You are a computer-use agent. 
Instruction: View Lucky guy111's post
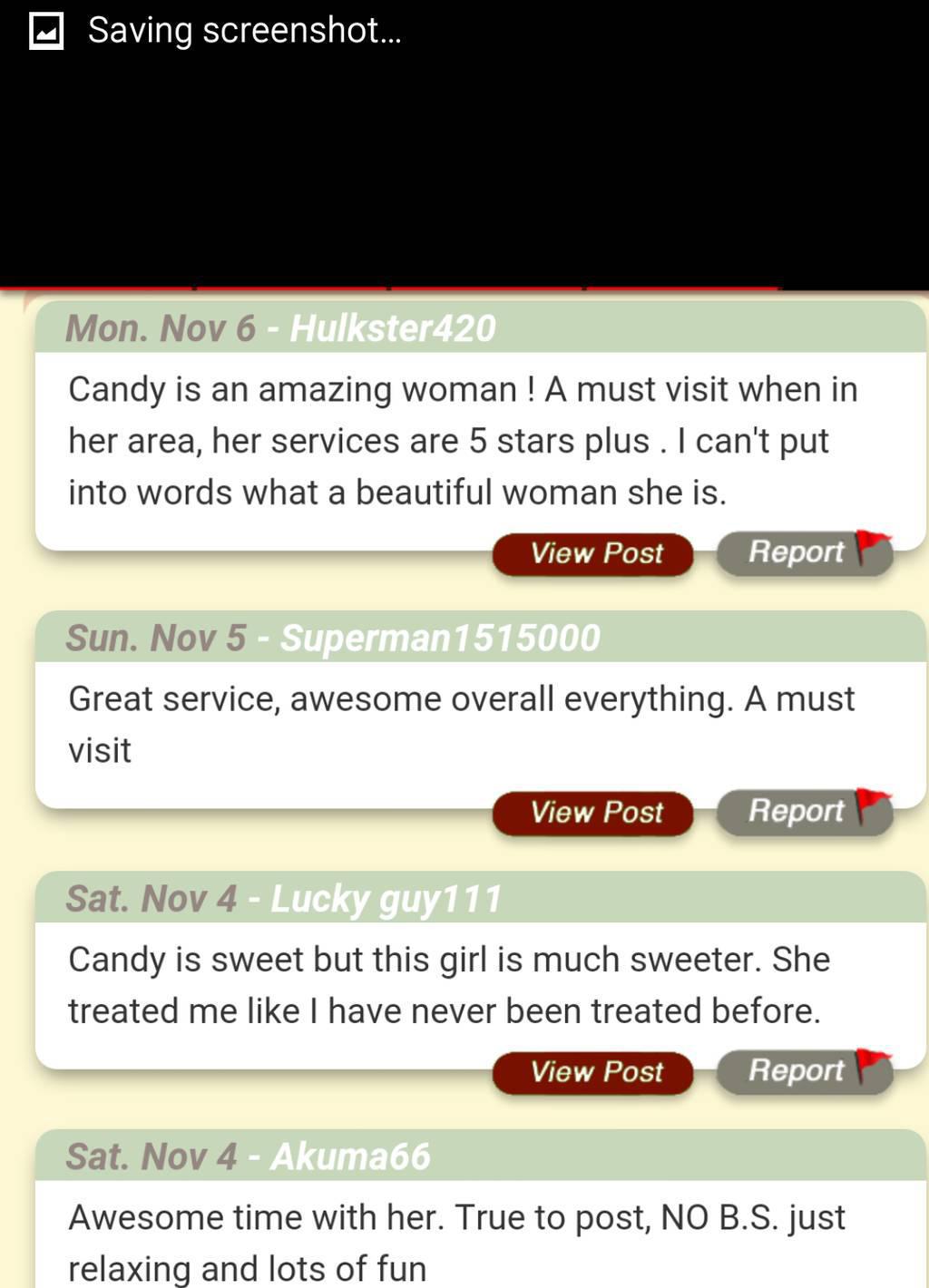click(592, 1072)
